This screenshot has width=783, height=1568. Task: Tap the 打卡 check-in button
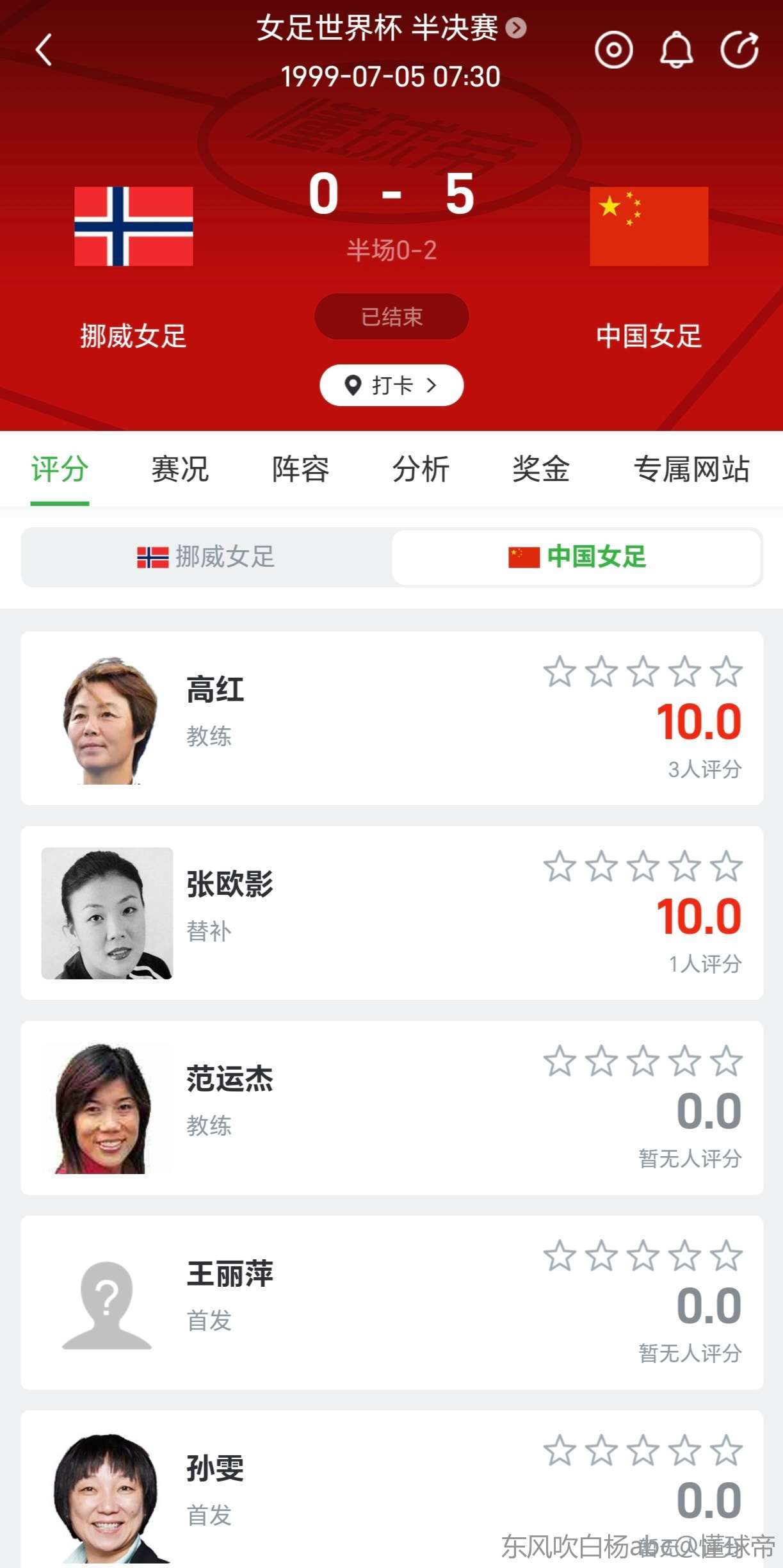coord(391,385)
